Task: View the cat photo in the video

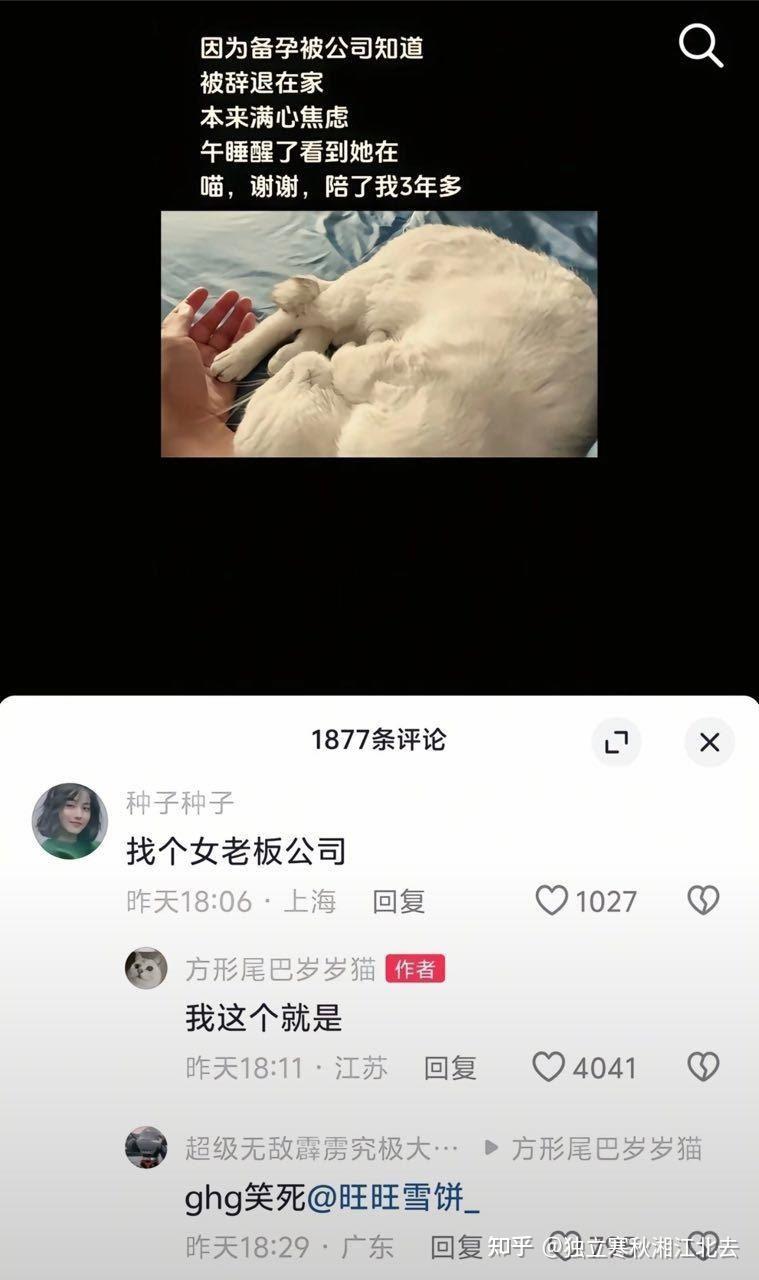Action: point(379,334)
